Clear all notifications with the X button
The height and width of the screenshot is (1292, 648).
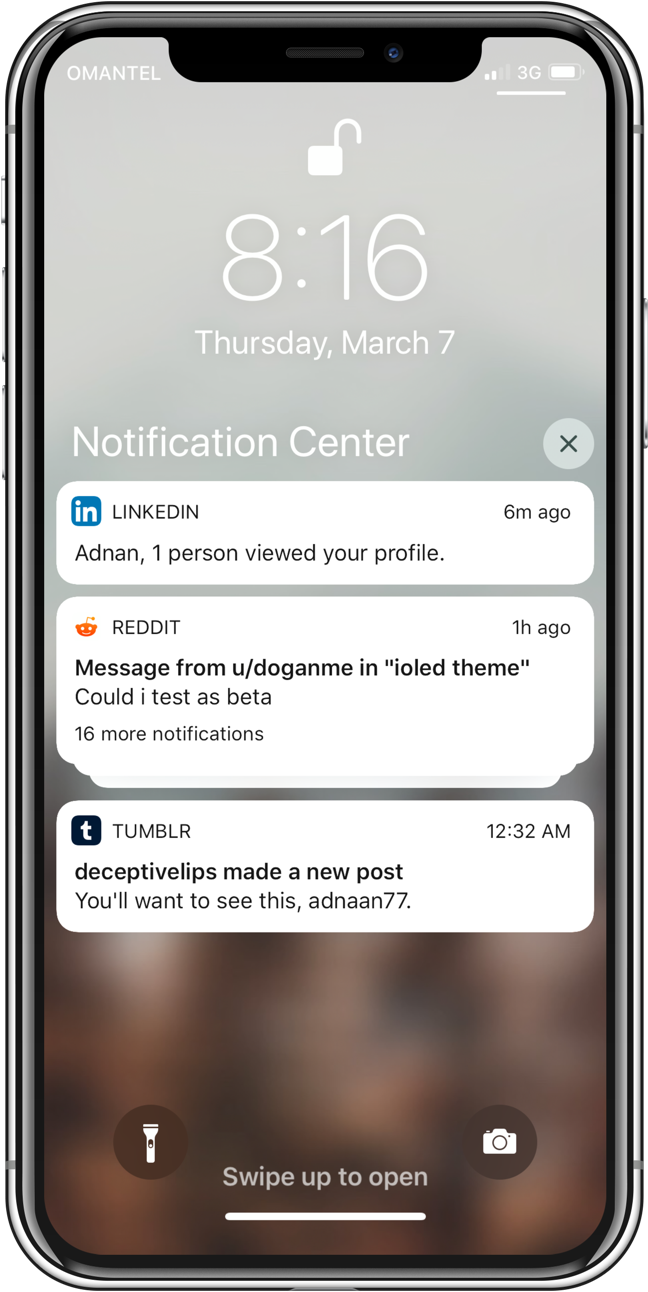click(568, 444)
